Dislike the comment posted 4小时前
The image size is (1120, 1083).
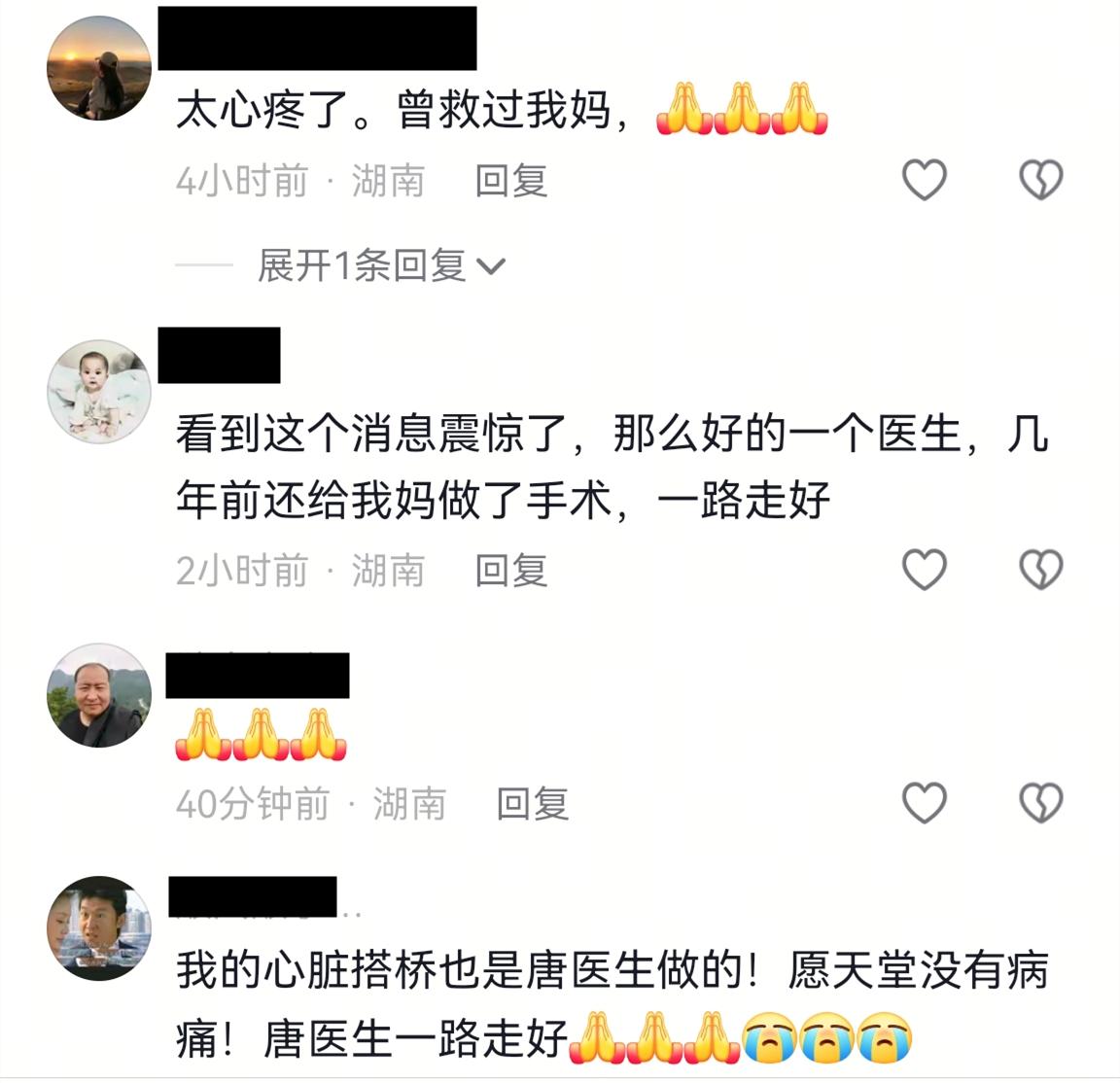pyautogui.click(x=1040, y=180)
